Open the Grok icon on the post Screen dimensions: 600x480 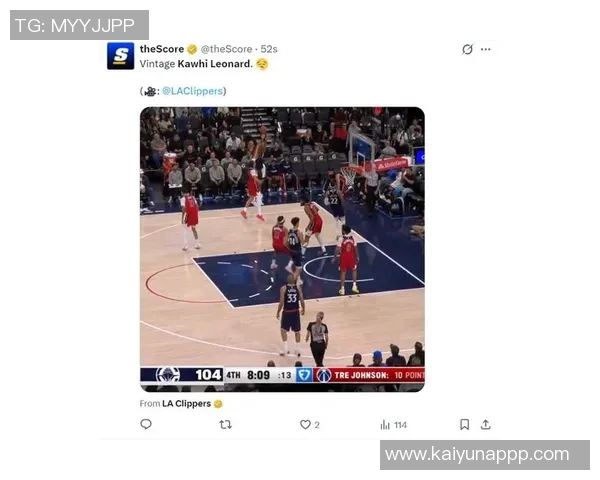point(467,49)
